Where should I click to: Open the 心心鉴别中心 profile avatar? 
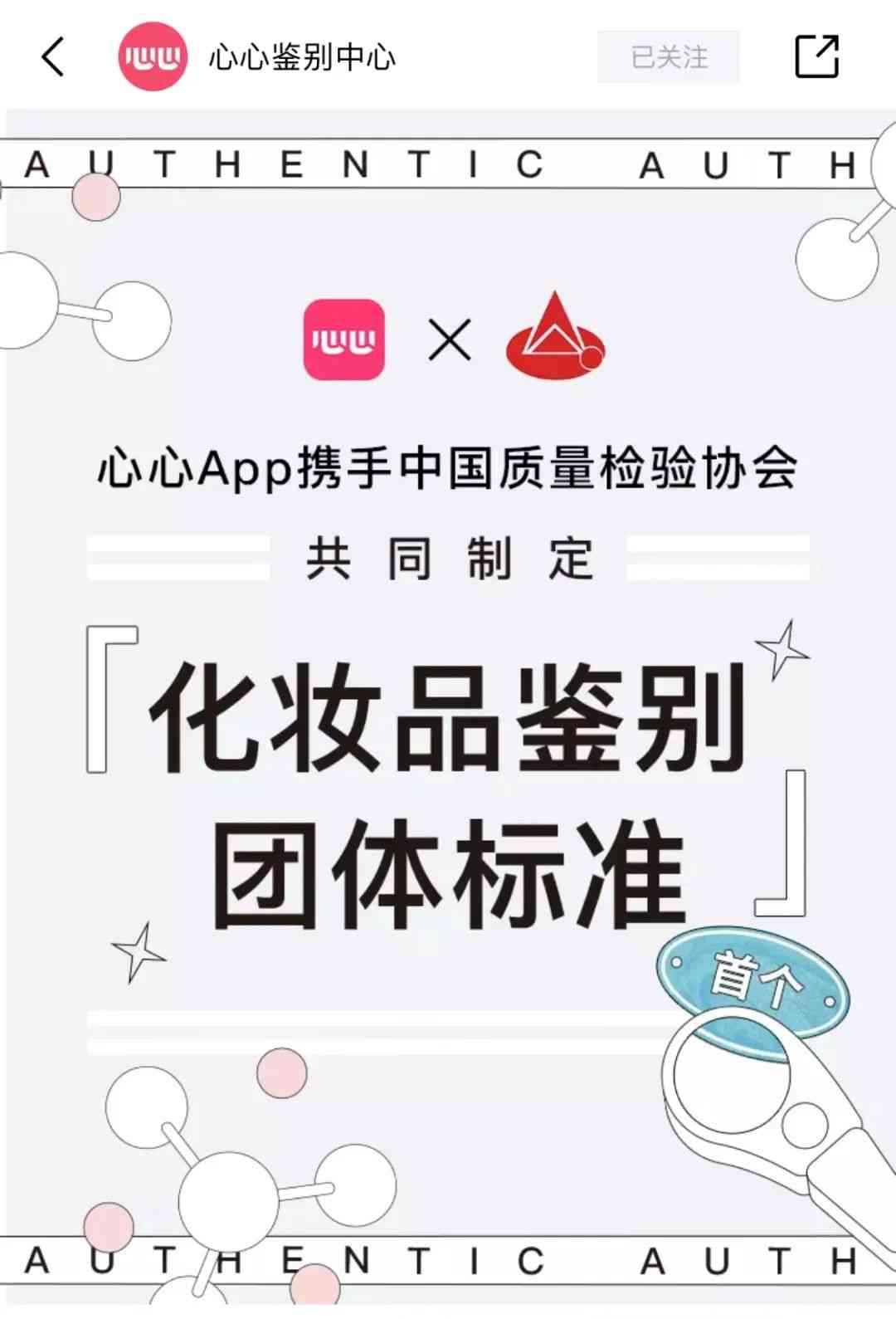coord(153,57)
